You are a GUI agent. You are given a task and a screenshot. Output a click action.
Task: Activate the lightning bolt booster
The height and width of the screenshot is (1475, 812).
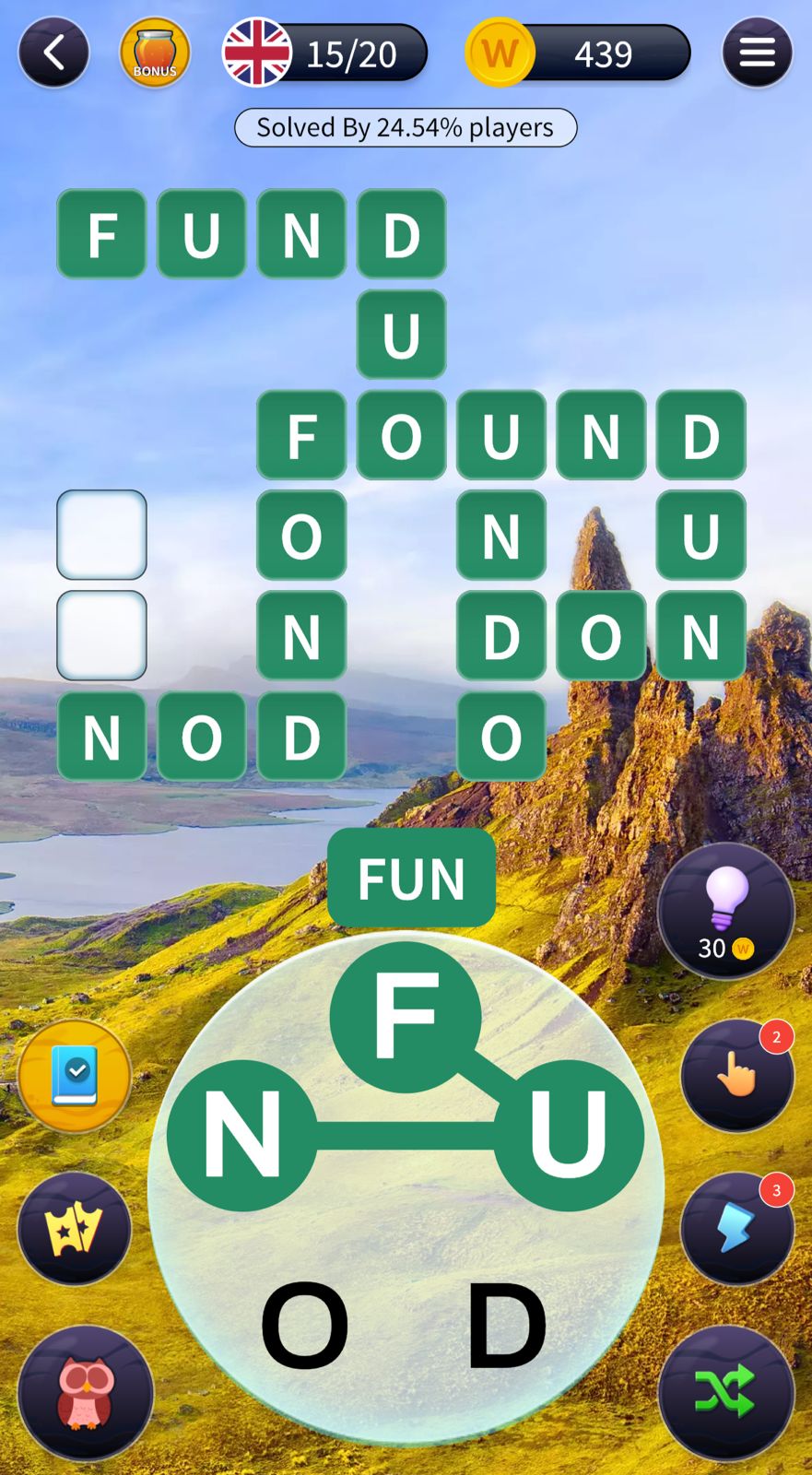pyautogui.click(x=737, y=1229)
